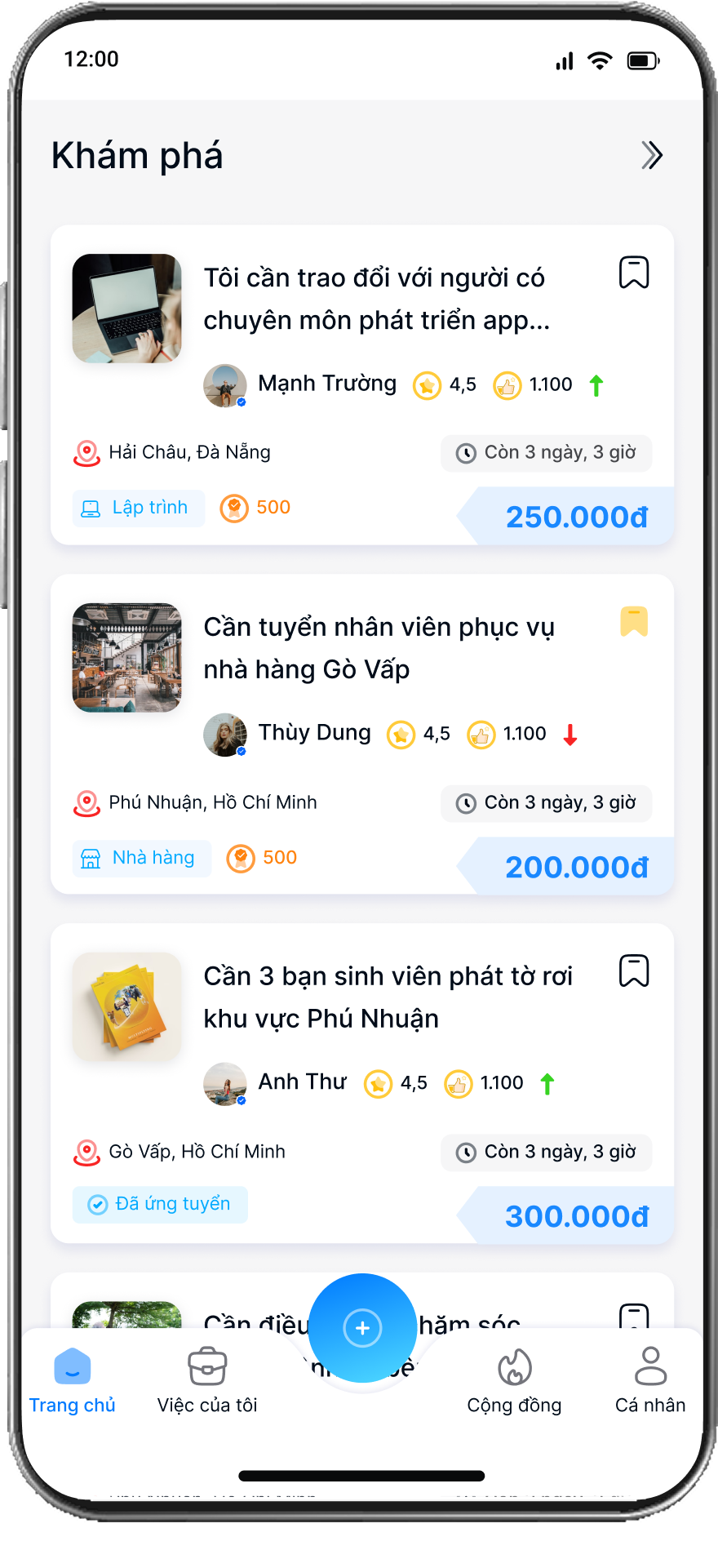Screen dimensions: 718x1568
Task: Remove bookmark from the Gò Vấp restaurant job
Action: [633, 621]
